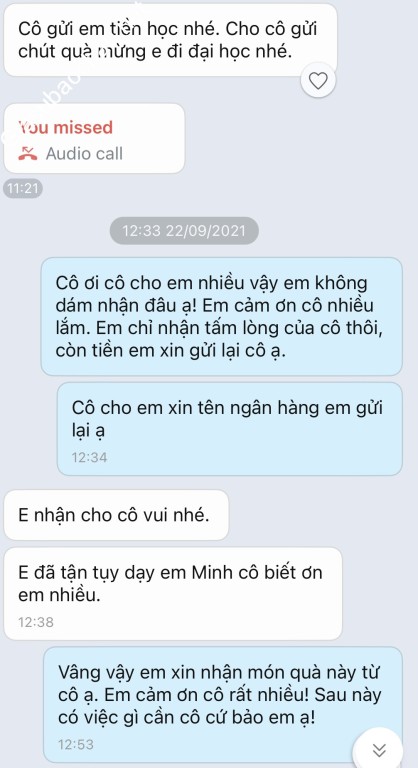Like the message about tiền học
The width and height of the screenshot is (418, 768).
pos(318,80)
